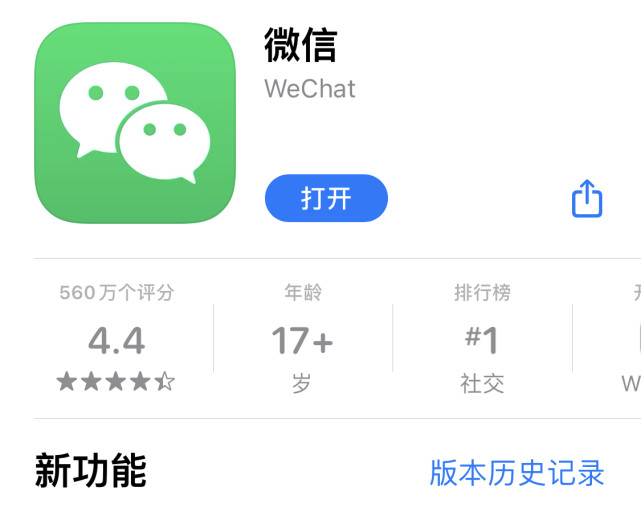
Task: Open 版本历史记录 version history
Action: point(517,472)
